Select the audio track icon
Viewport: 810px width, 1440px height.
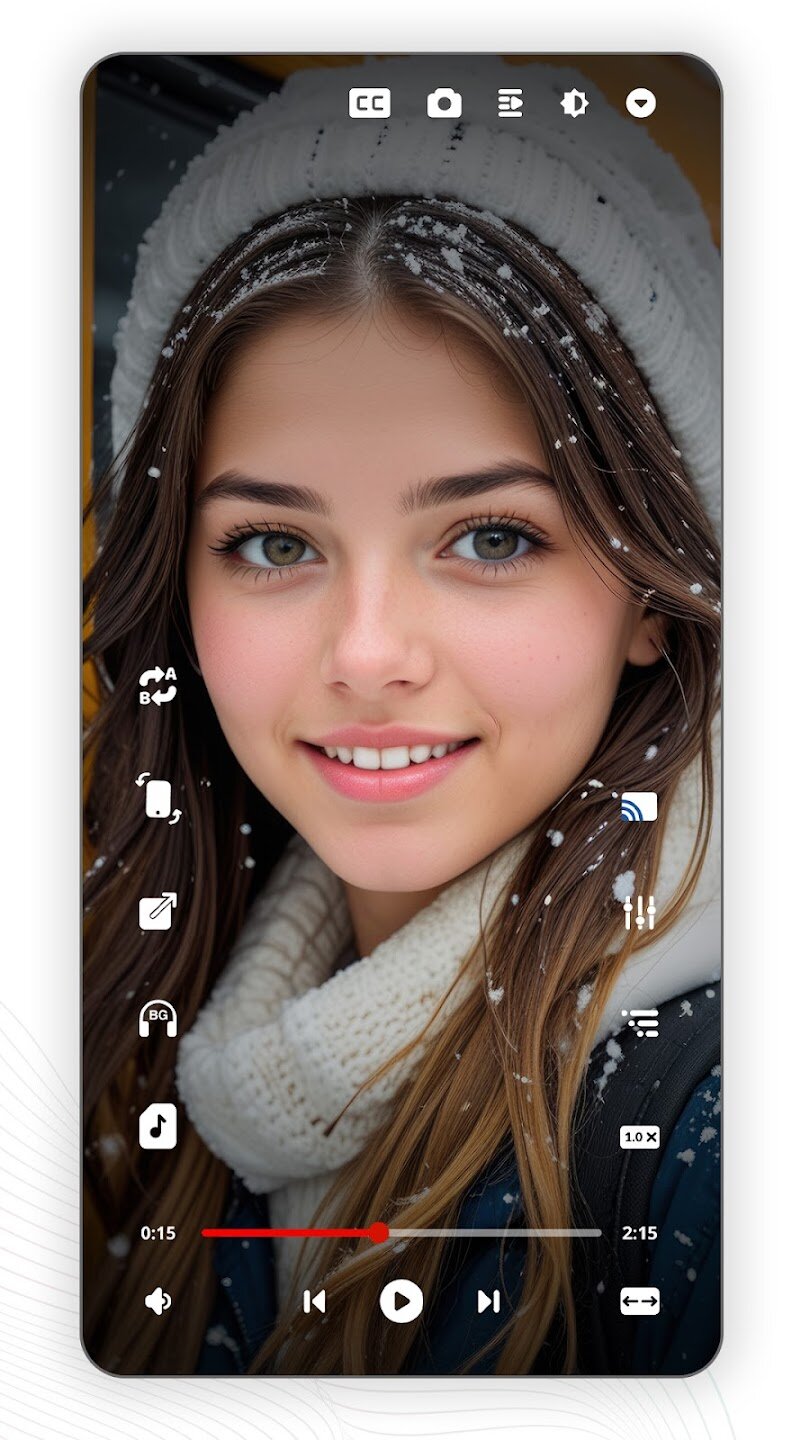158,1126
